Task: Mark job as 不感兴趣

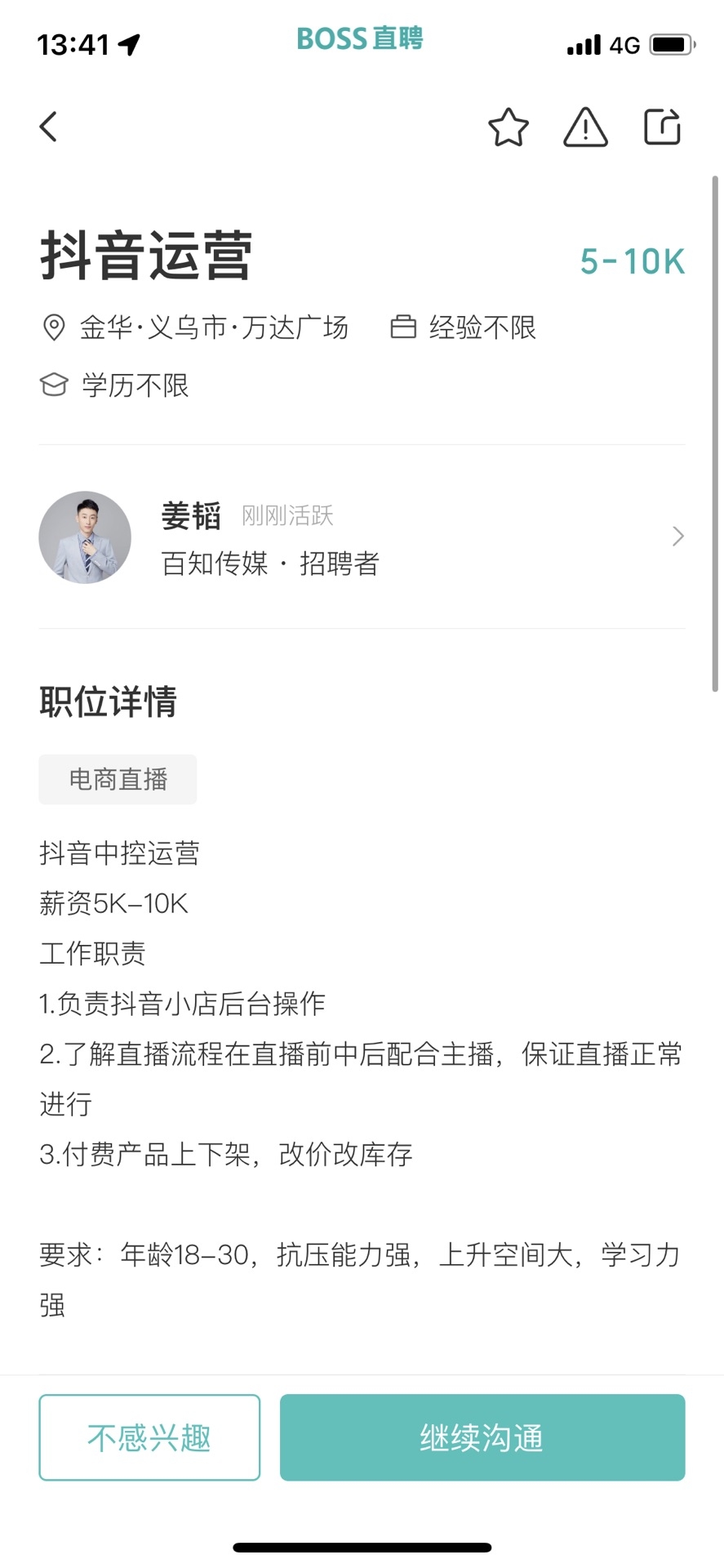Action: click(149, 1437)
